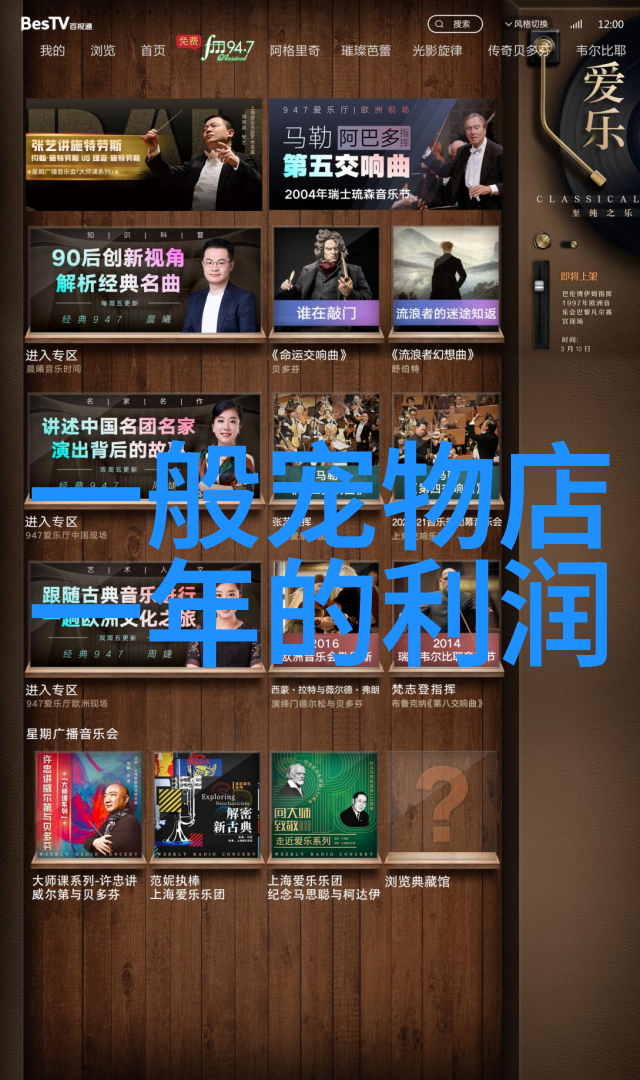Switch to the 我的 tab
The height and width of the screenshot is (1080, 640).
pos(52,50)
